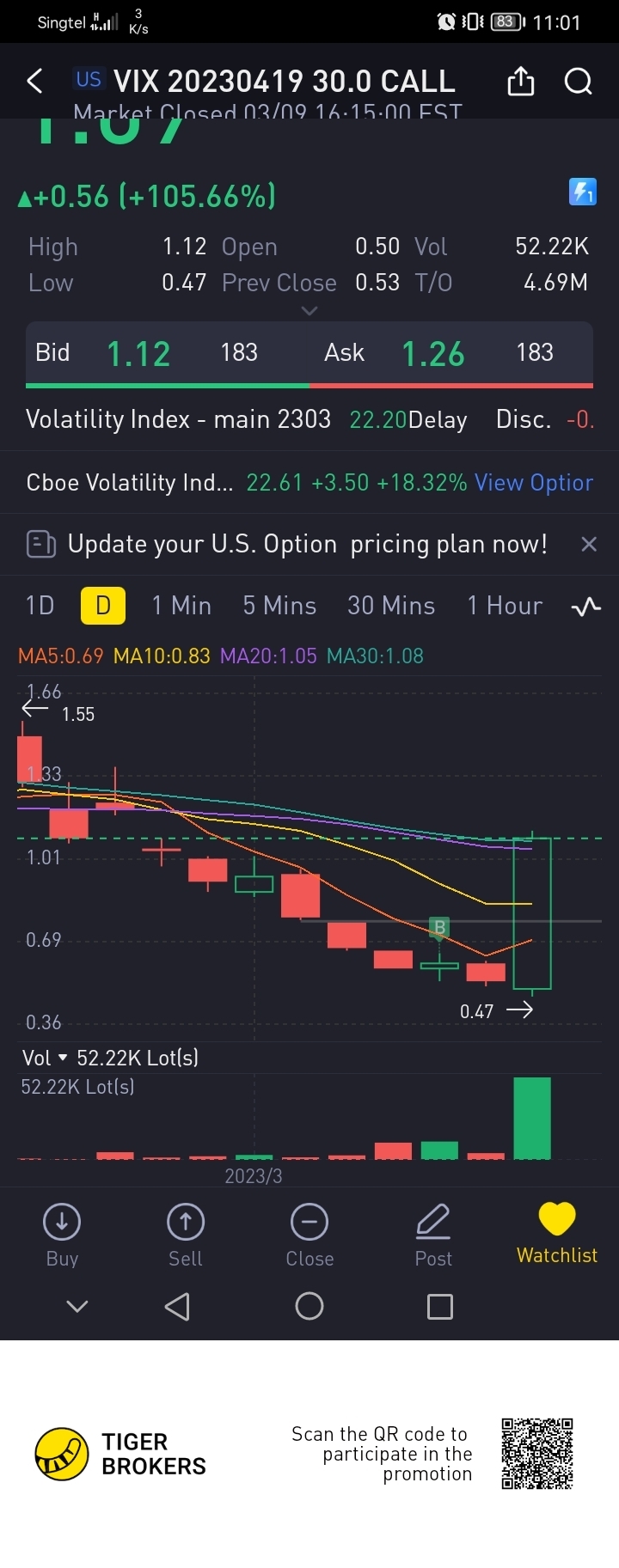The height and width of the screenshot is (1568, 619).
Task: Share this VIX call option
Action: [x=520, y=82]
